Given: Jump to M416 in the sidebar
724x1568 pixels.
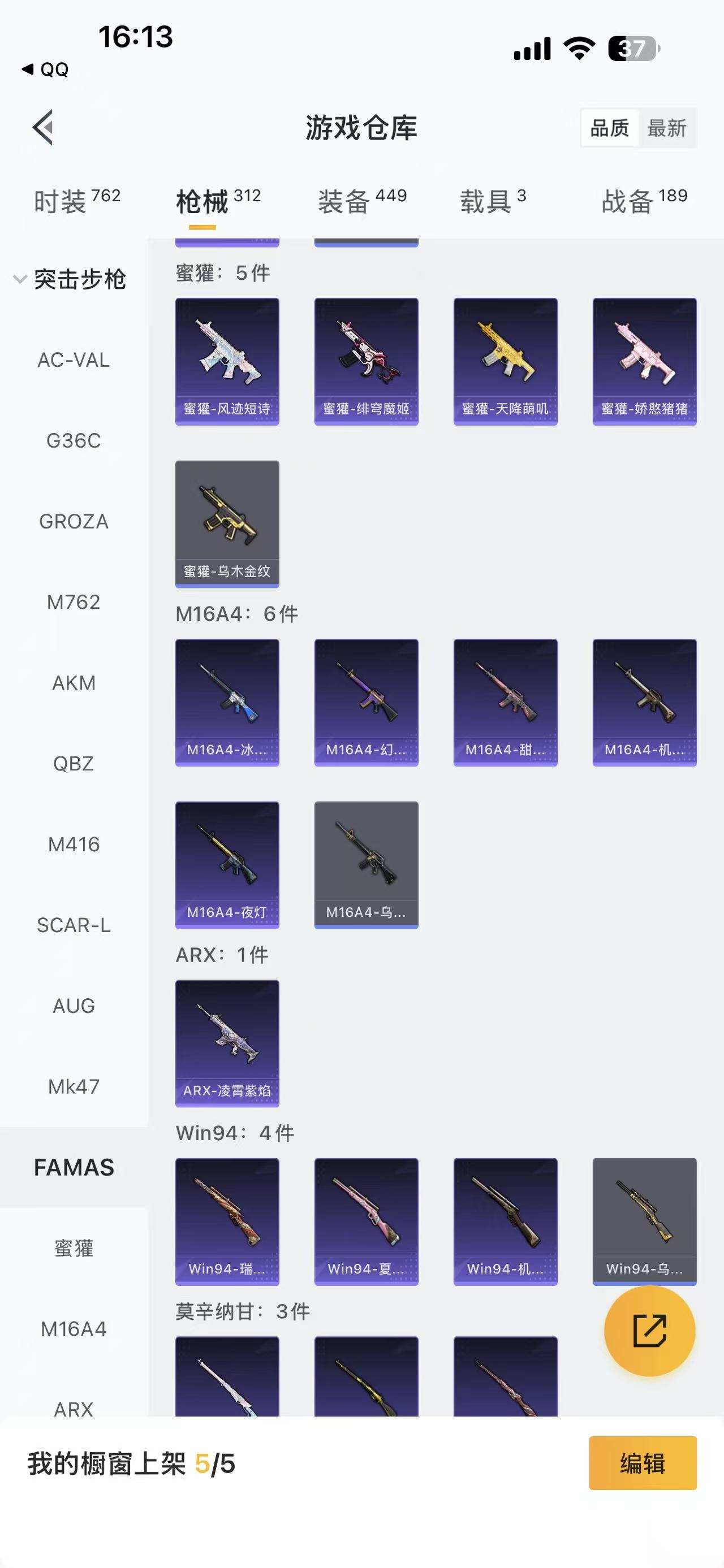Looking at the screenshot, I should tap(74, 844).
